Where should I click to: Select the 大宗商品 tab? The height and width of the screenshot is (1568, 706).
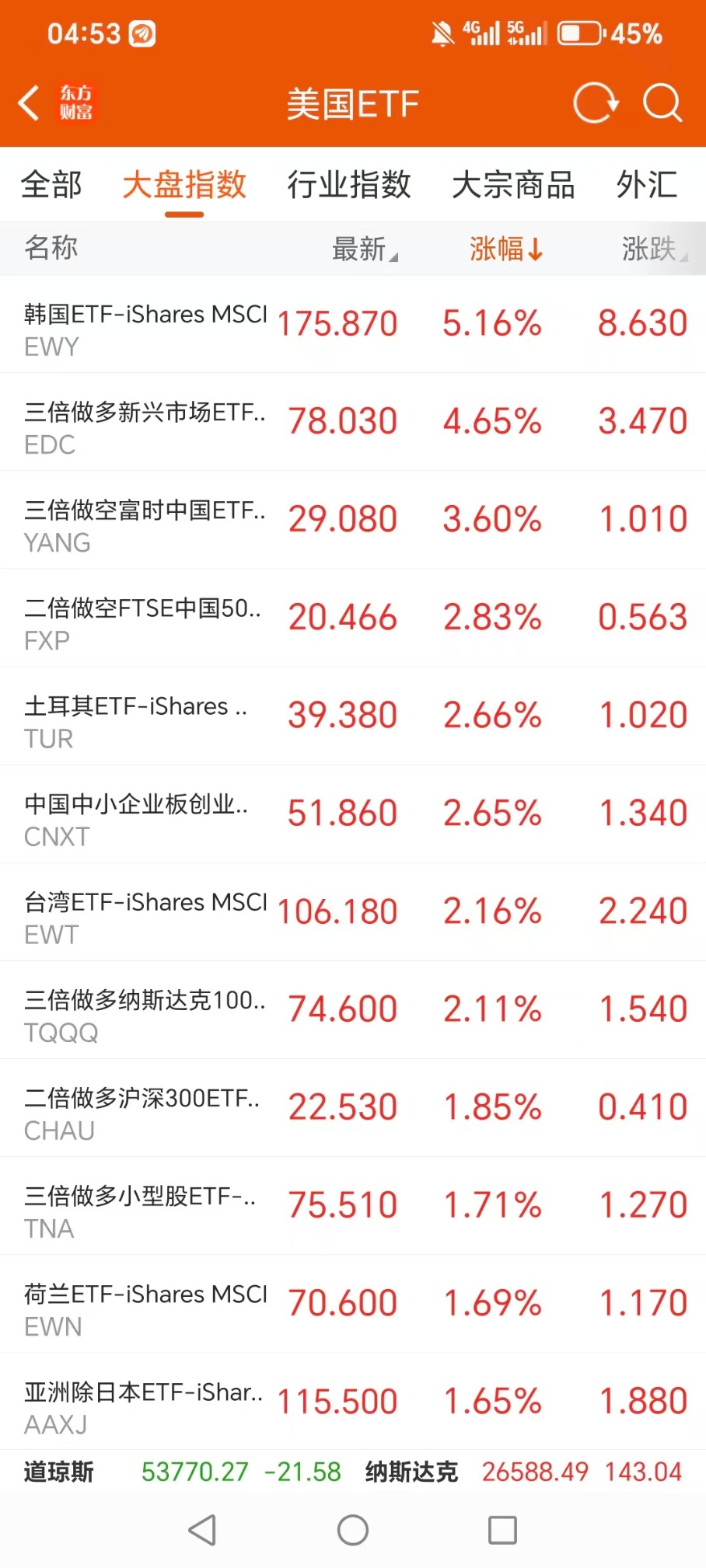coord(513,185)
